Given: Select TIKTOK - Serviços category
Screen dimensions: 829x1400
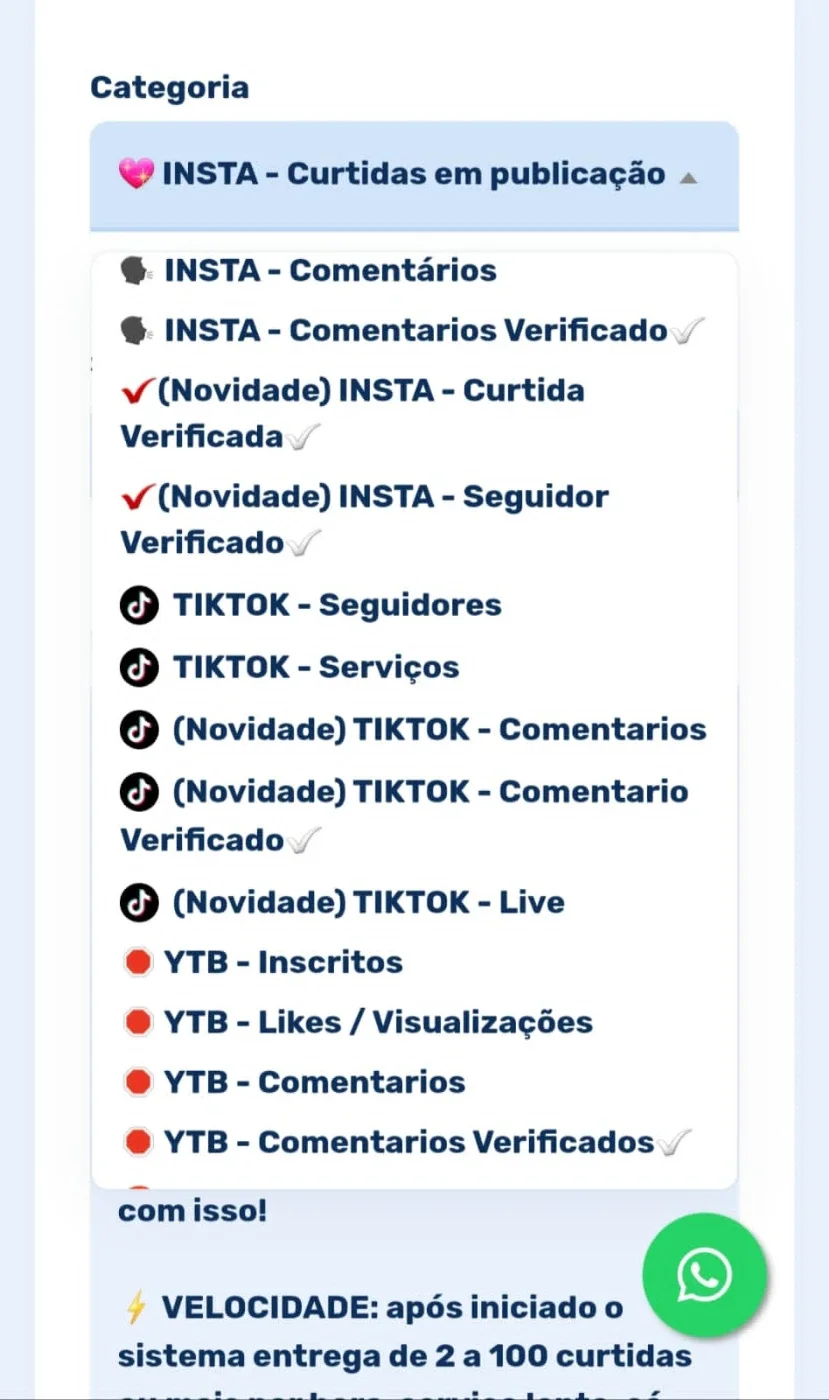Looking at the screenshot, I should coord(414,667).
